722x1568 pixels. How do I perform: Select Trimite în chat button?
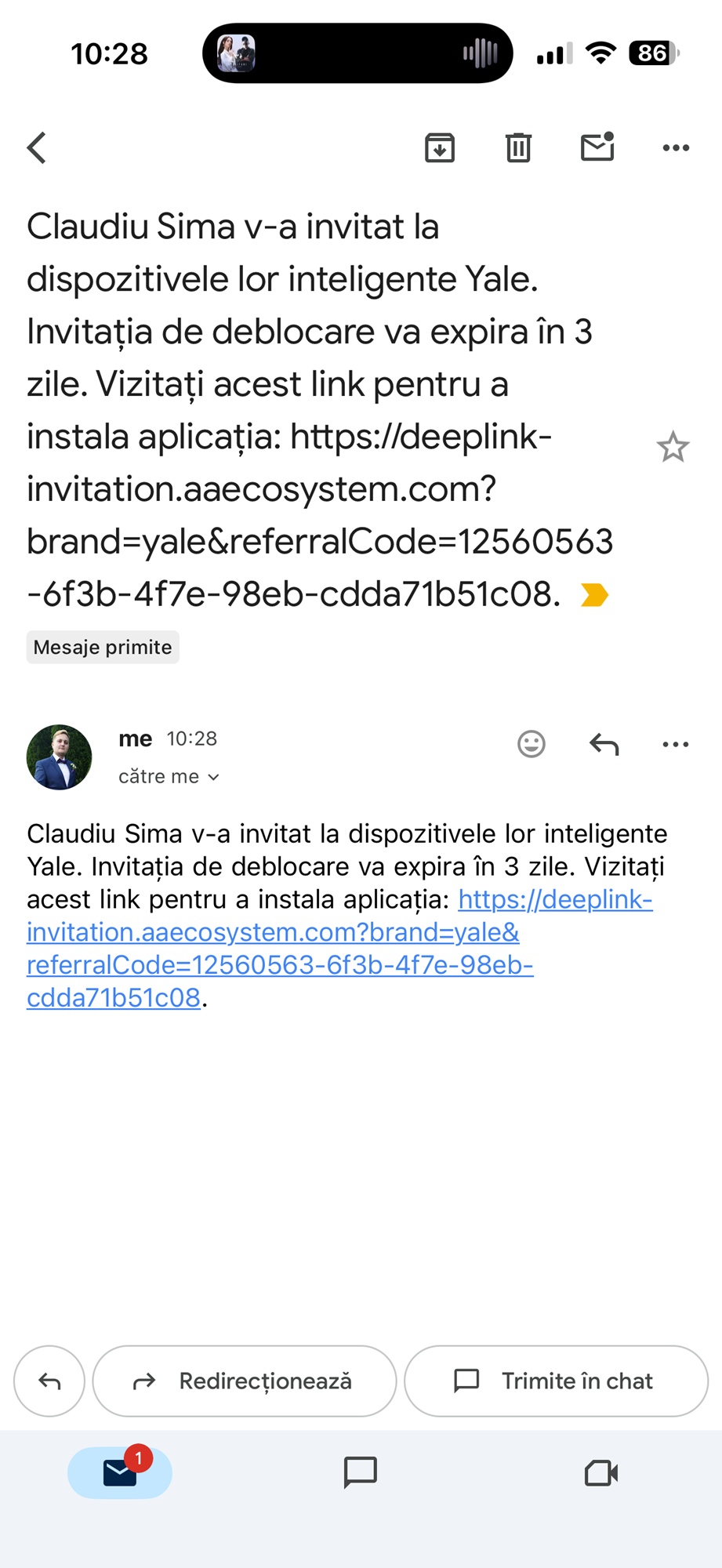[x=556, y=1381]
